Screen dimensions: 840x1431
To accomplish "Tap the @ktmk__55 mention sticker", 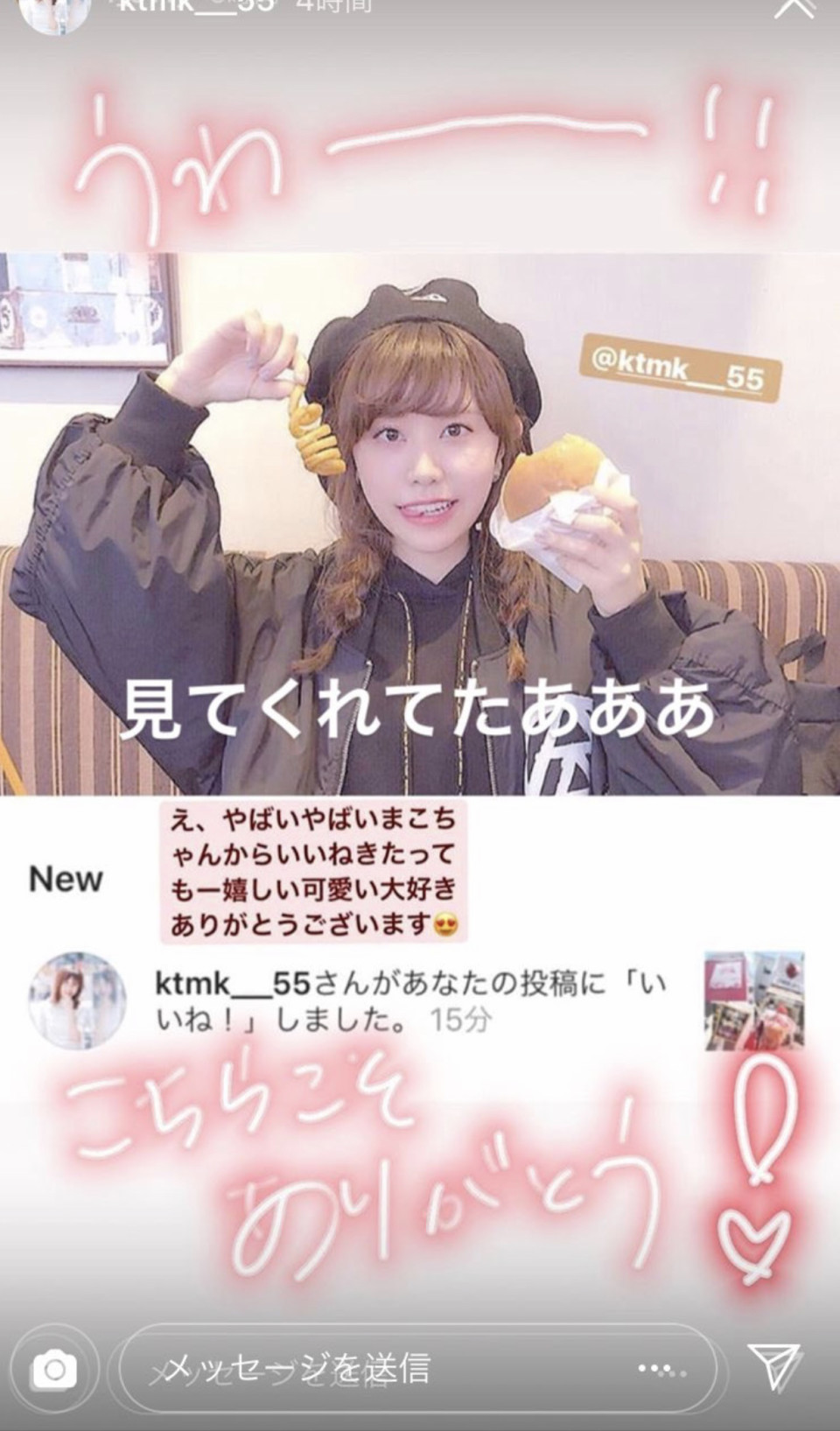I will (x=680, y=368).
